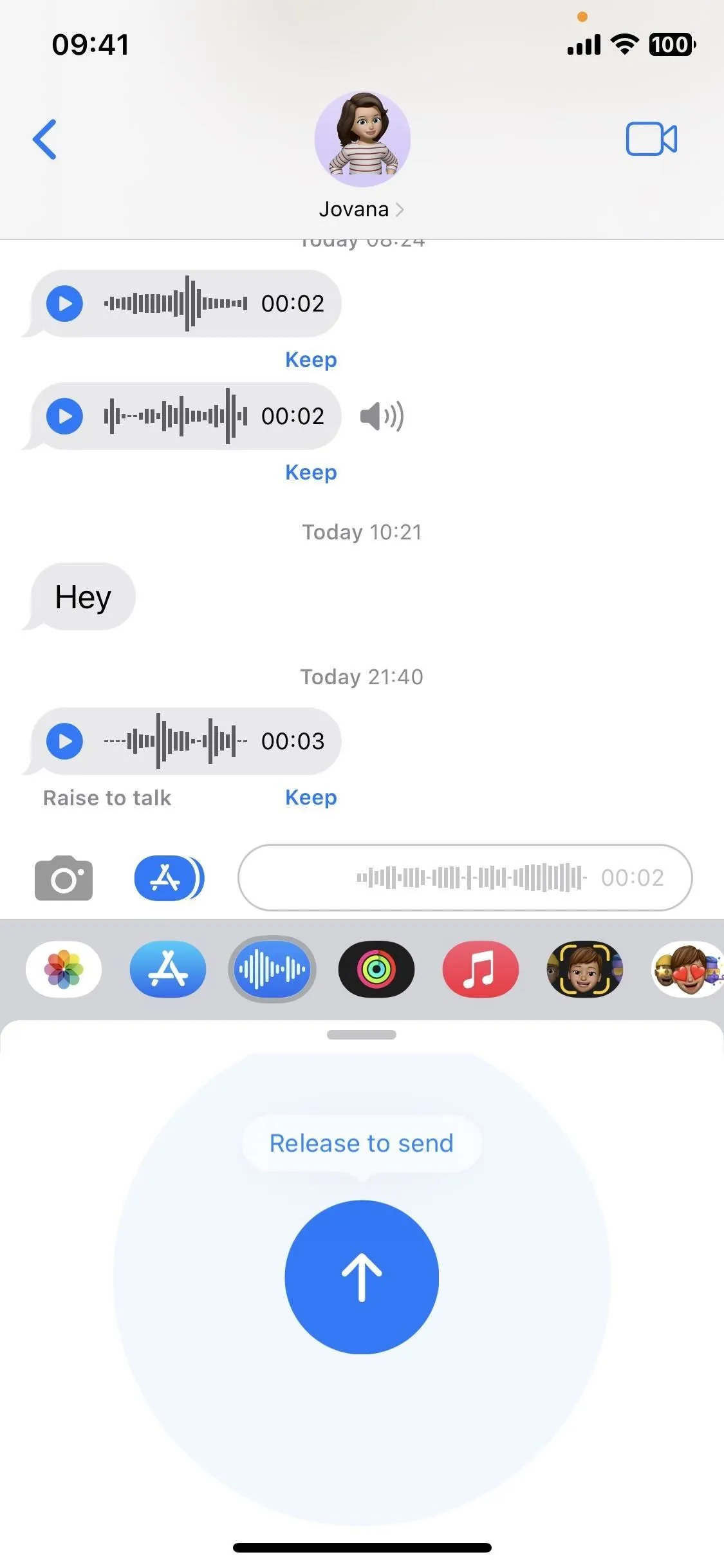The height and width of the screenshot is (1568, 724).
Task: Start a FaceTime video call with Jovana
Action: [651, 139]
